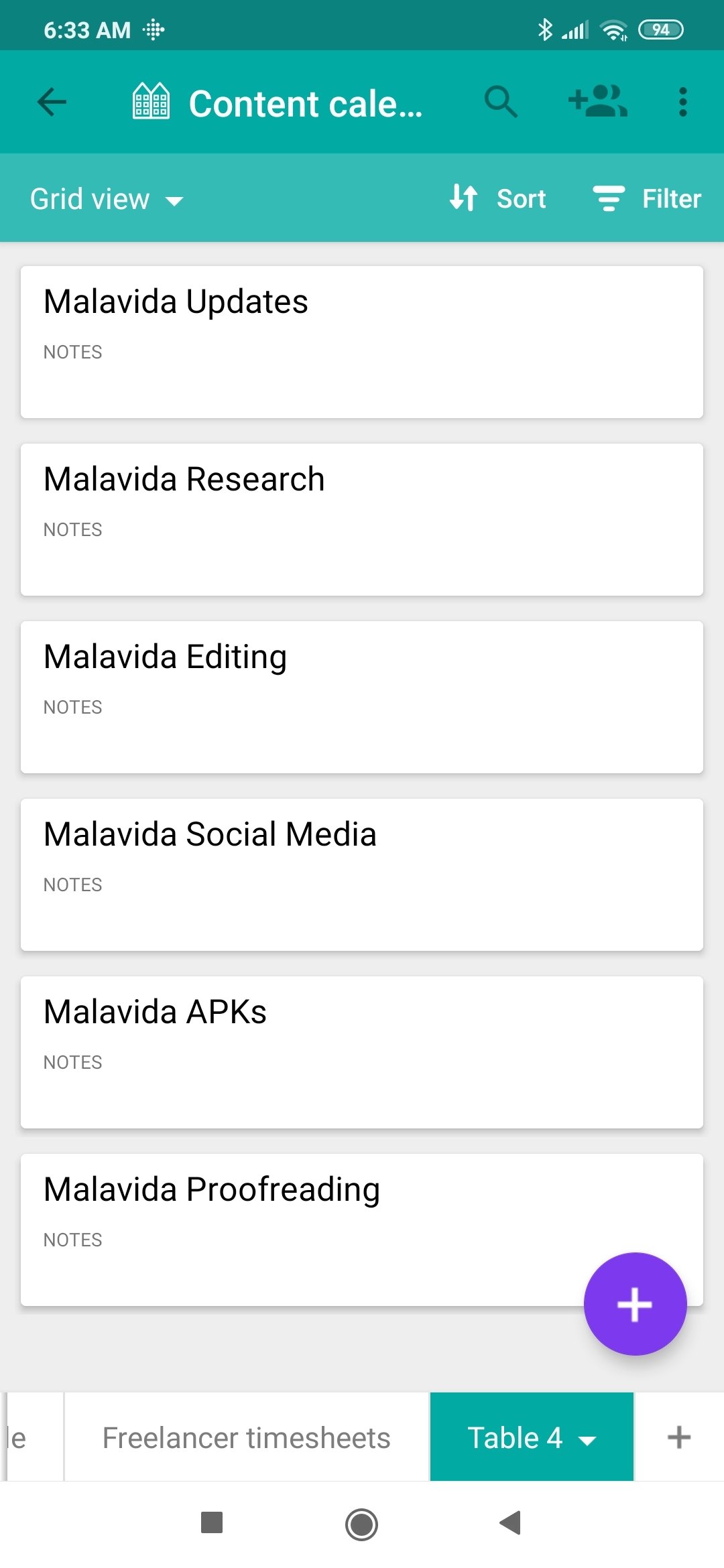Open the three-dot overflow menu
The height and width of the screenshot is (1568, 724).
point(682,102)
